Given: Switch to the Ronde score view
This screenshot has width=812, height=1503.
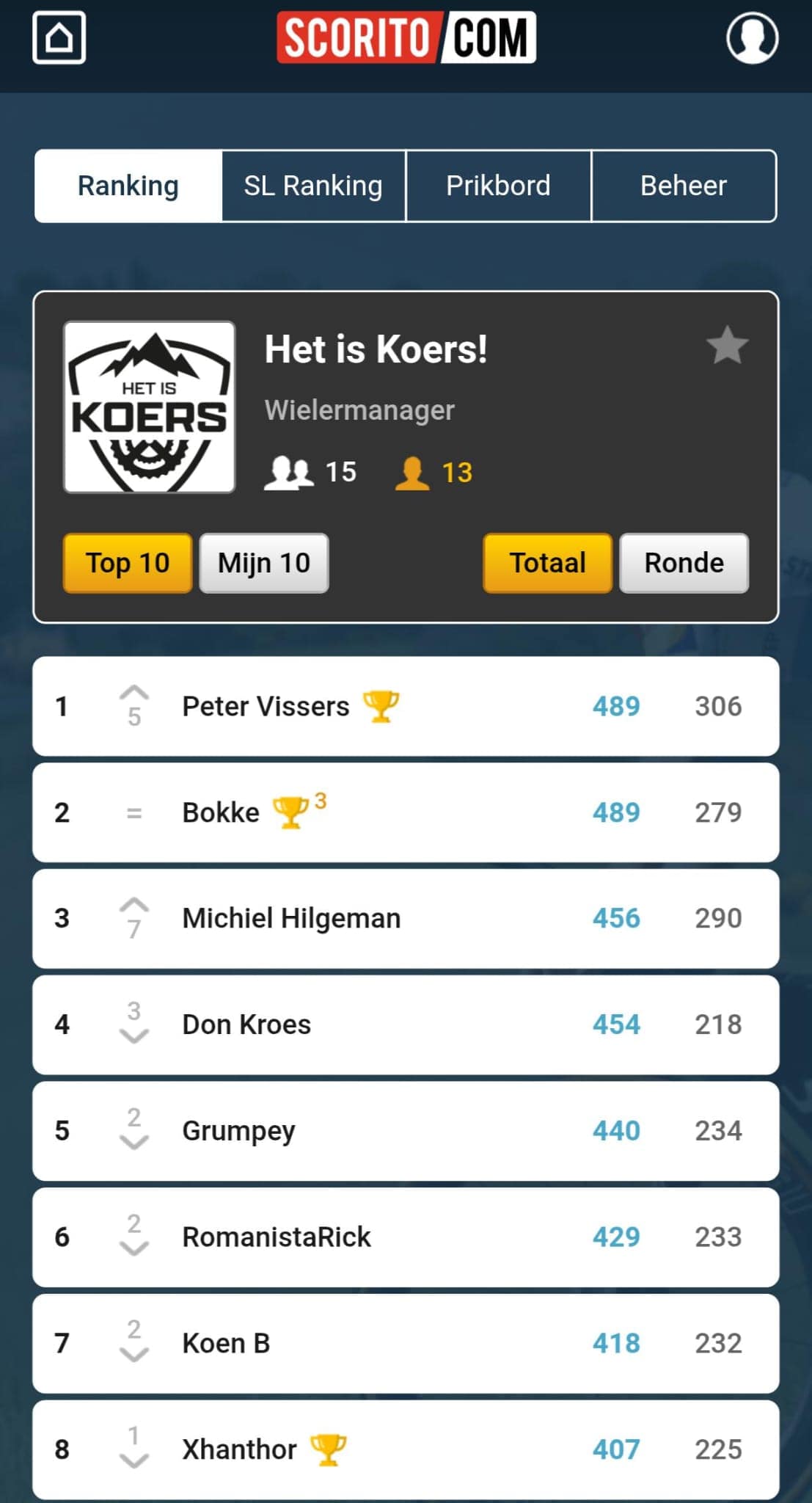Looking at the screenshot, I should [684, 563].
